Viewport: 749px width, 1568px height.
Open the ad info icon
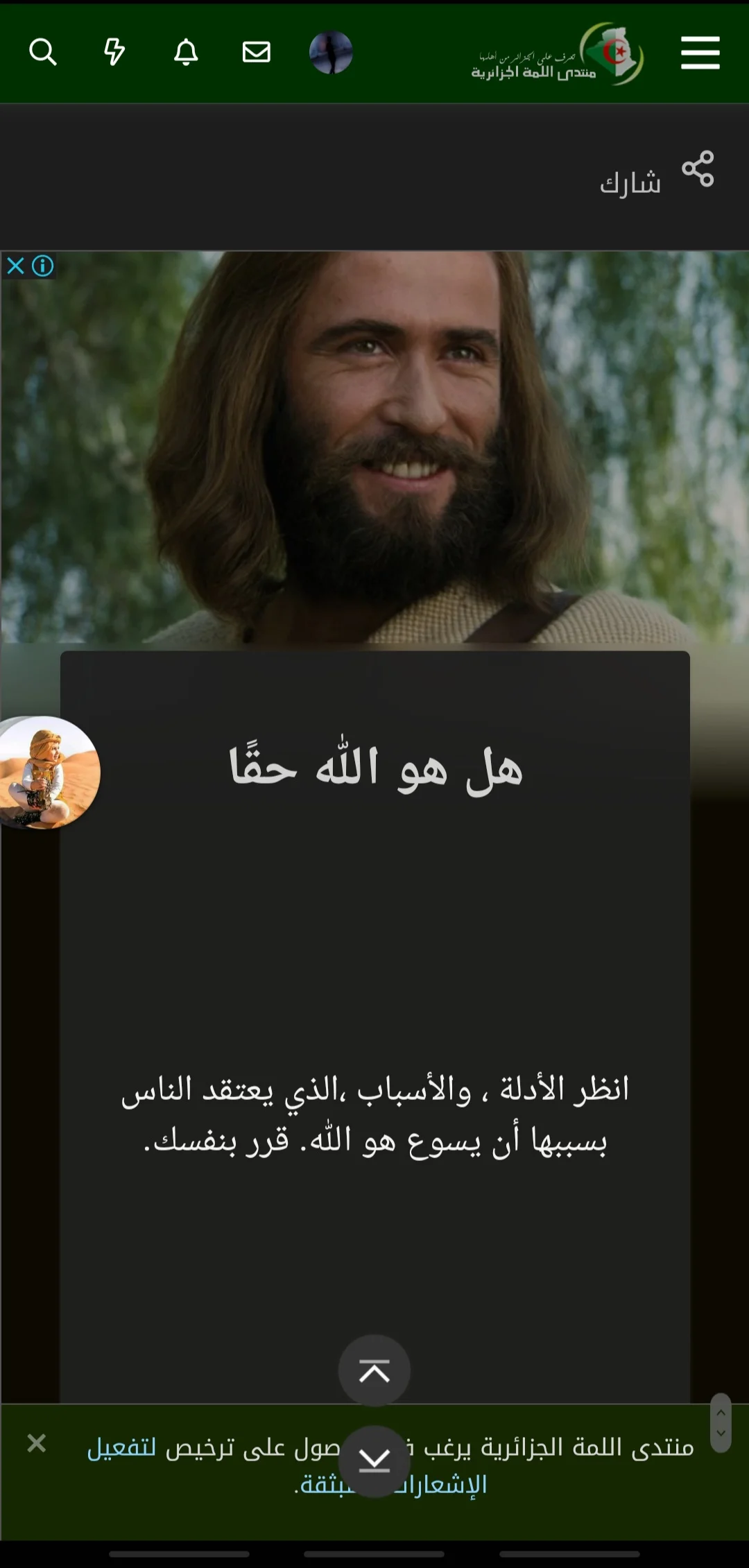(43, 266)
